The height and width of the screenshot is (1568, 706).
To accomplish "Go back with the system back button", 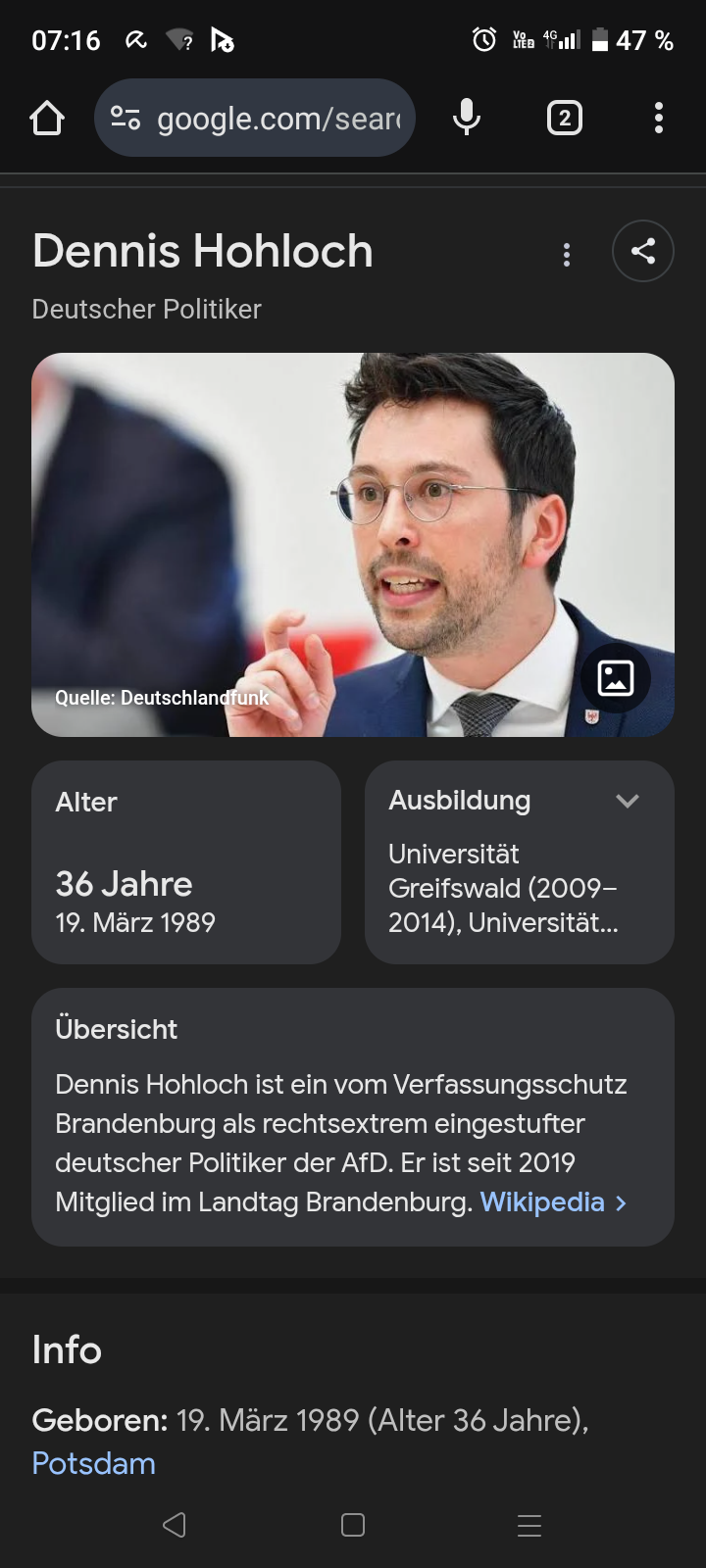I will coord(175,1525).
